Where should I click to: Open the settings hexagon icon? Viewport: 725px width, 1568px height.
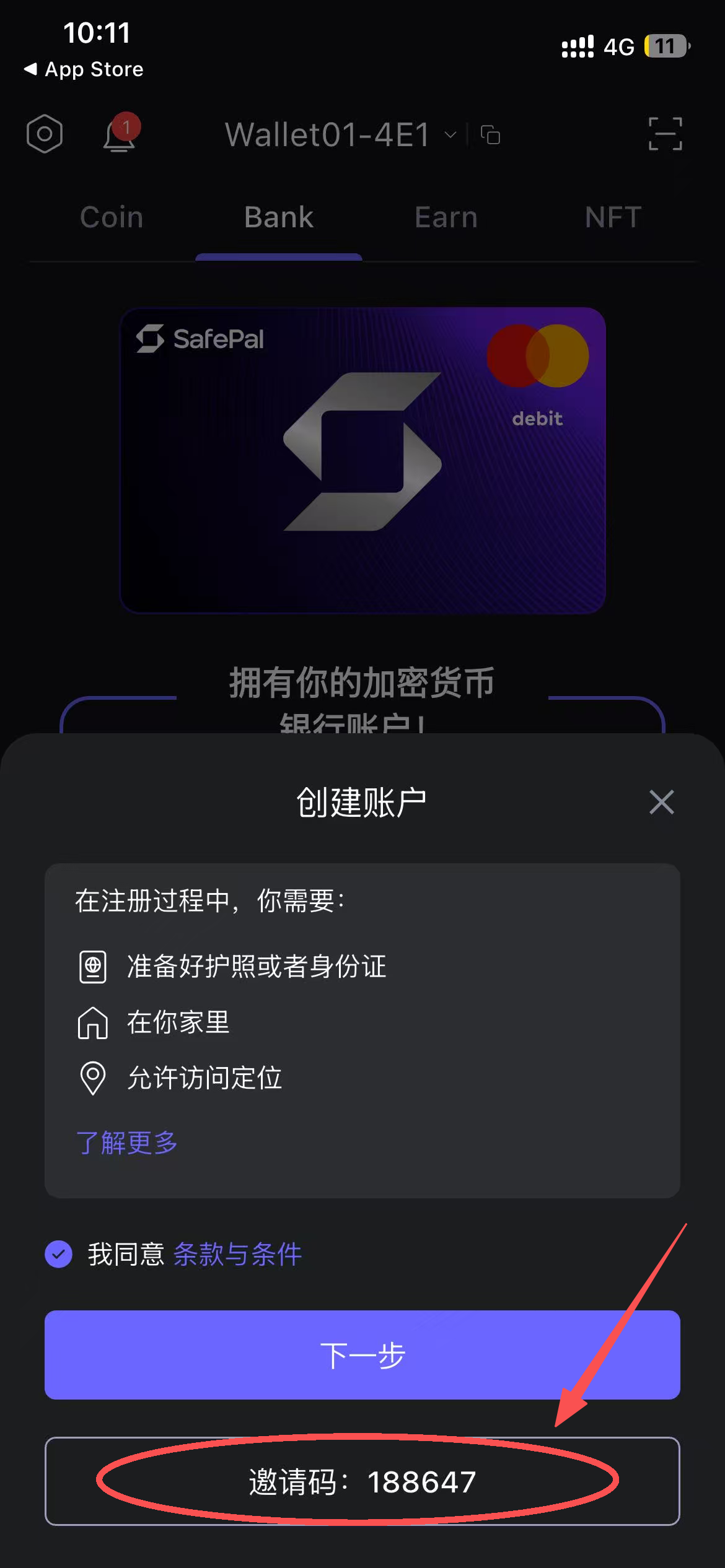pos(45,134)
